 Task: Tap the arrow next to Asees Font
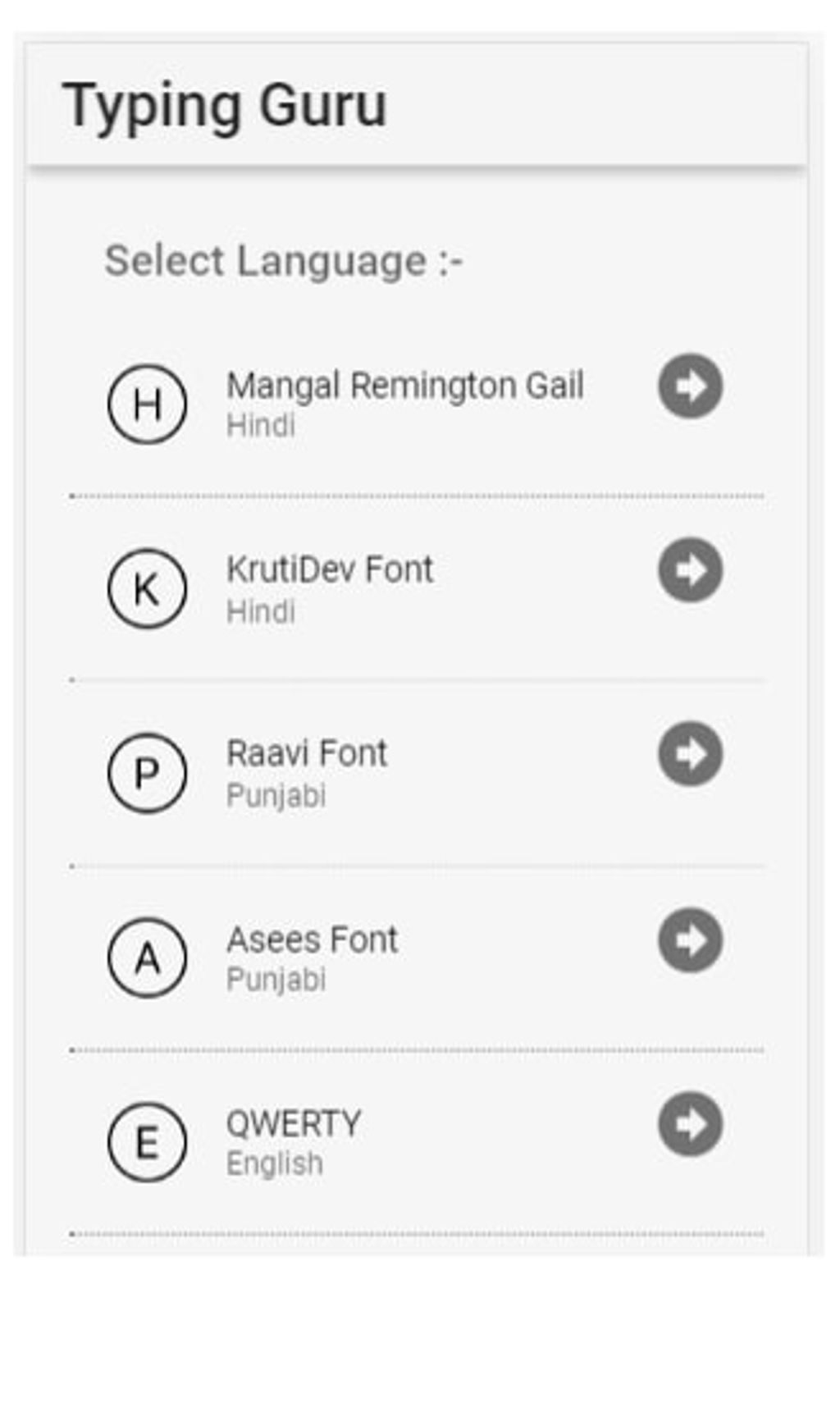click(690, 939)
